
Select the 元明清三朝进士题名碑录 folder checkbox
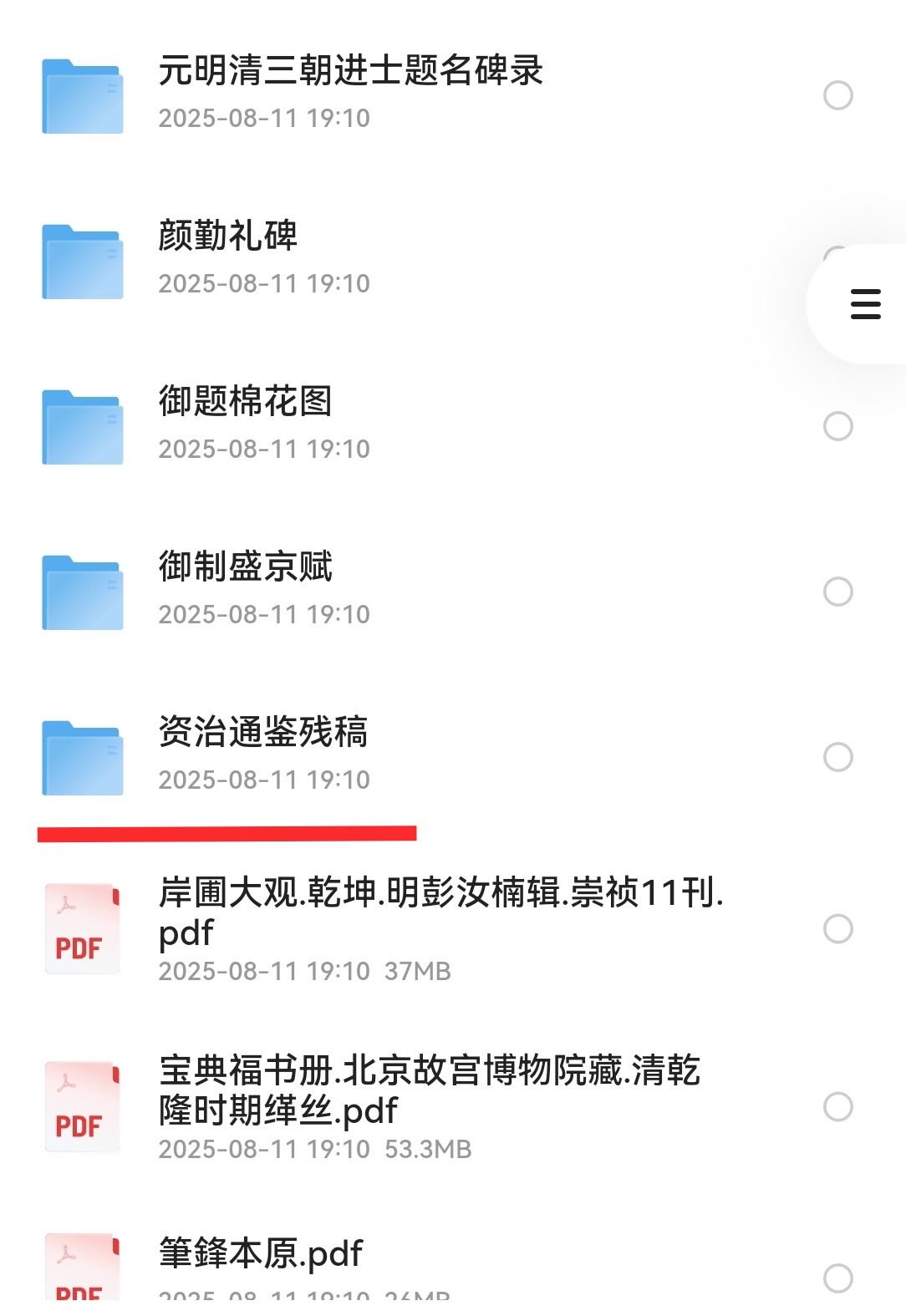point(837,95)
